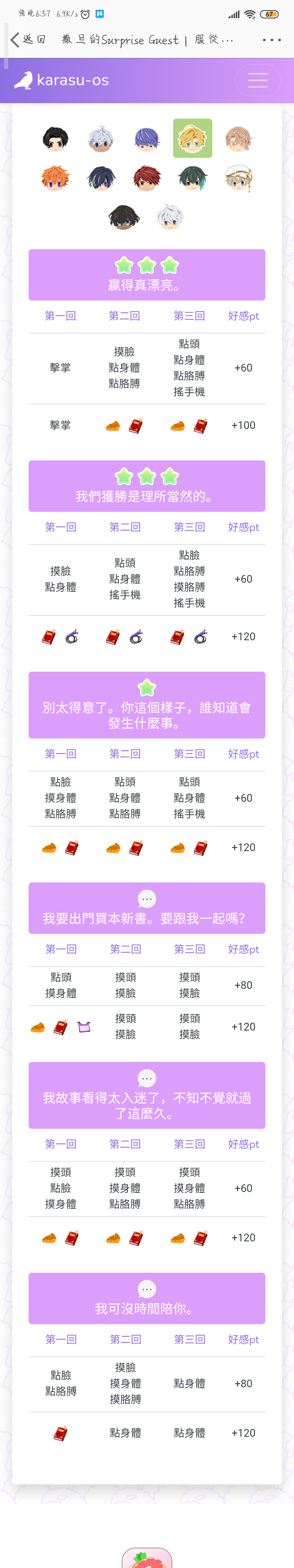Open the hamburger navigation menu
The image size is (294, 1568).
tap(257, 80)
